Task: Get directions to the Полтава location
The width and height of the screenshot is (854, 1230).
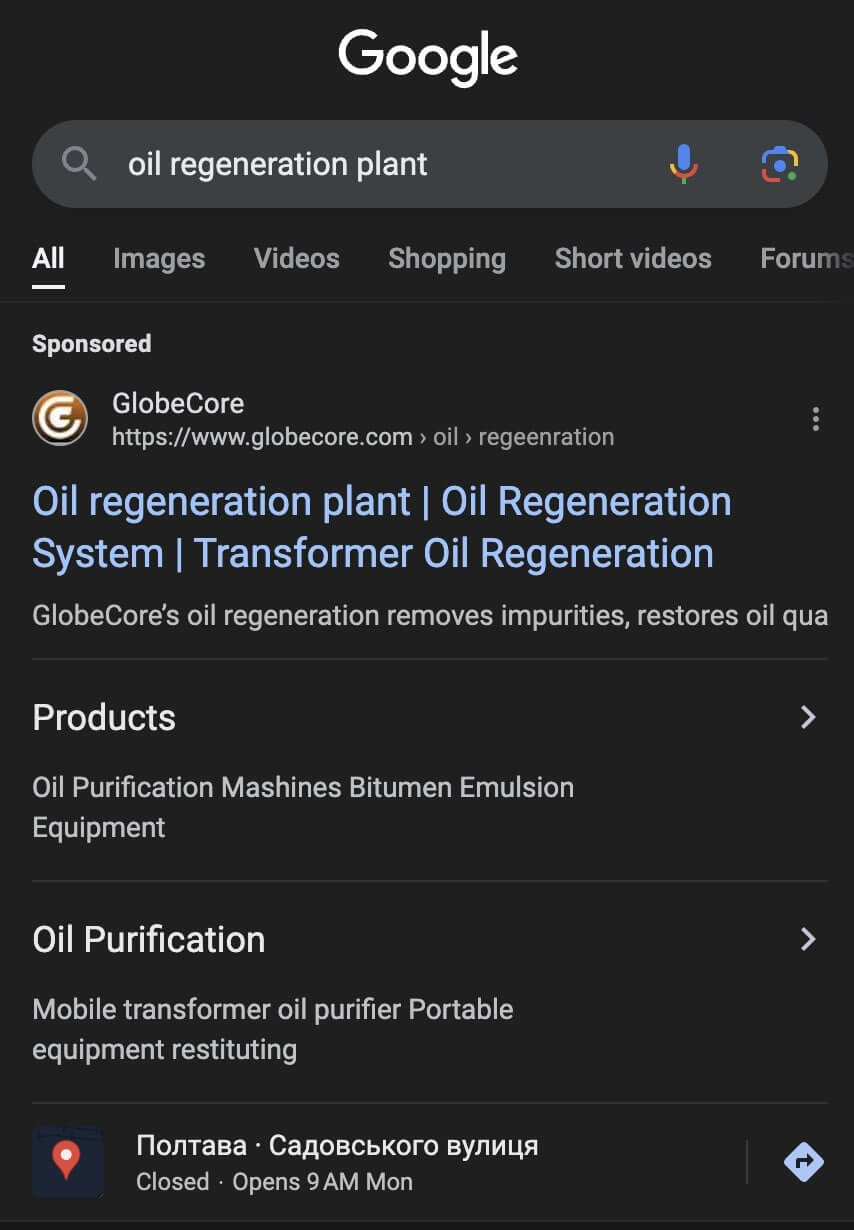Action: pos(803,1162)
